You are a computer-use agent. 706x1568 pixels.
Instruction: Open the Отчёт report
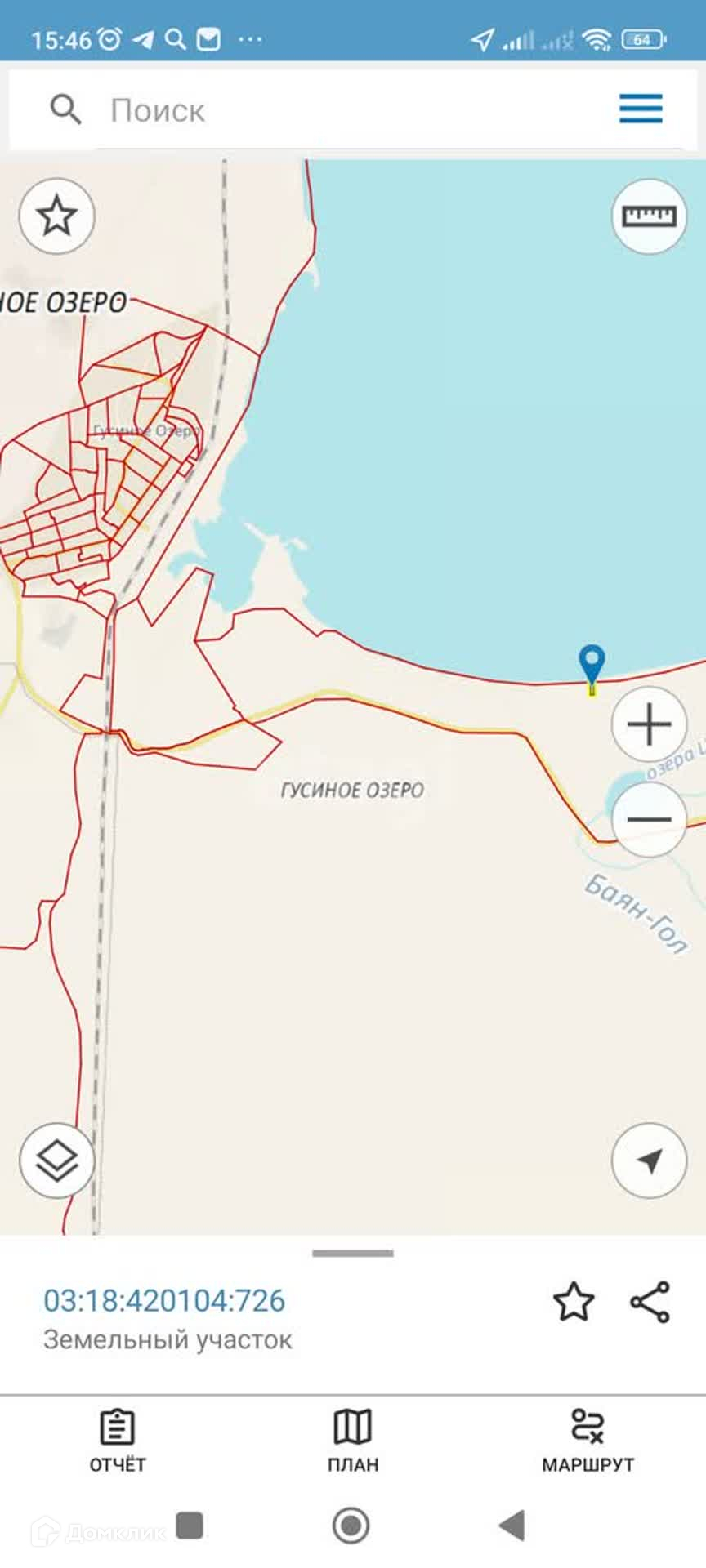pyautogui.click(x=118, y=1441)
